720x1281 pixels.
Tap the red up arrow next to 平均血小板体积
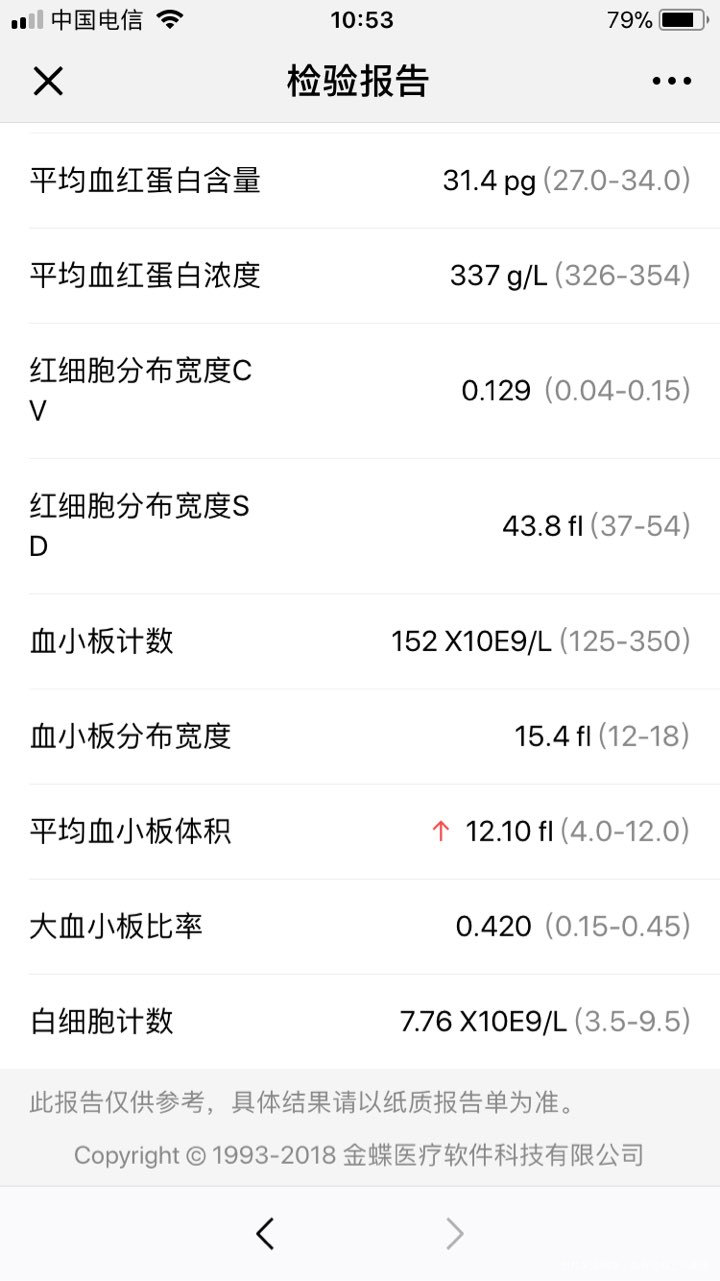tap(441, 831)
